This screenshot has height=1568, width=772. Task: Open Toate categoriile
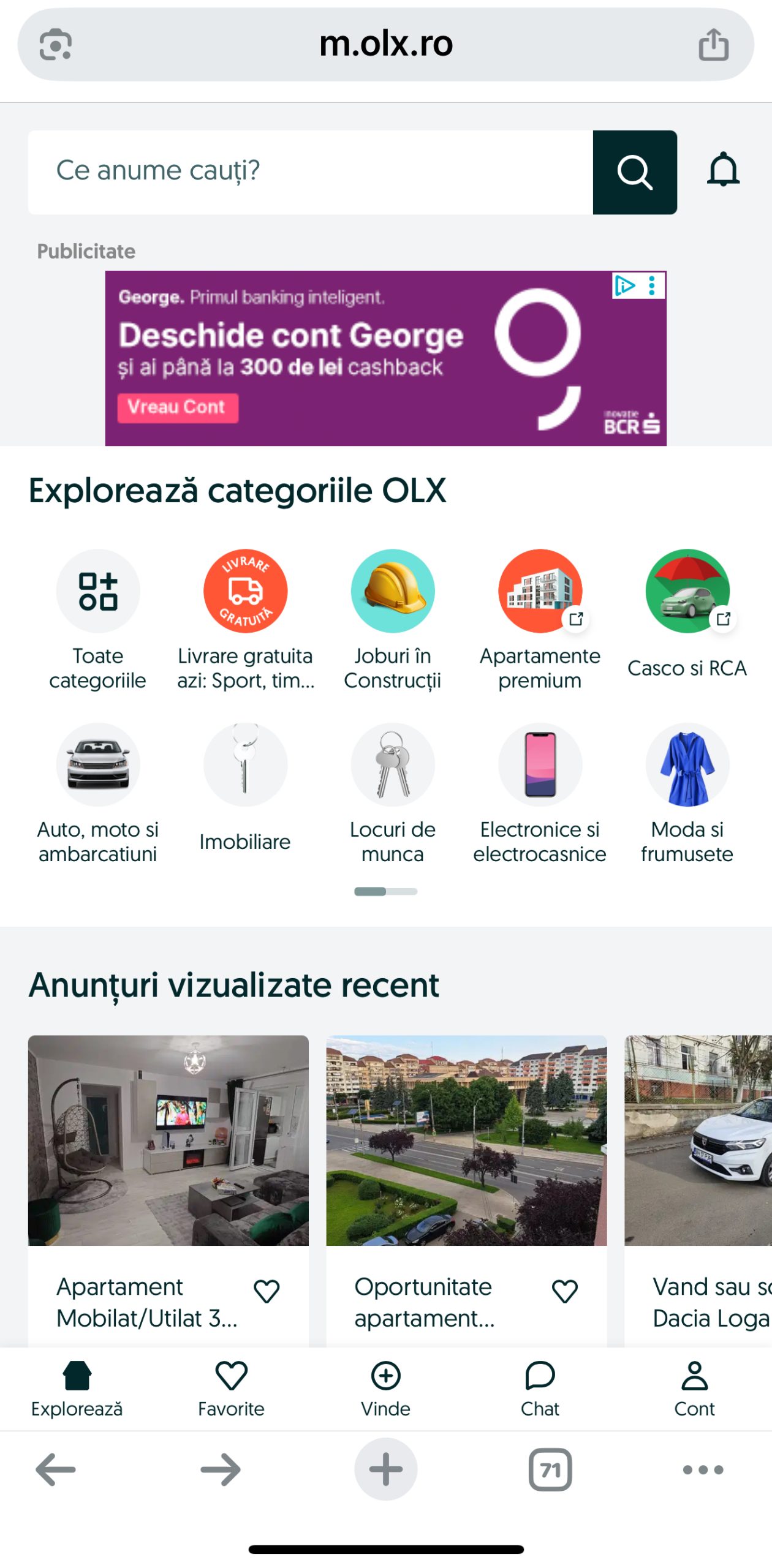point(98,617)
